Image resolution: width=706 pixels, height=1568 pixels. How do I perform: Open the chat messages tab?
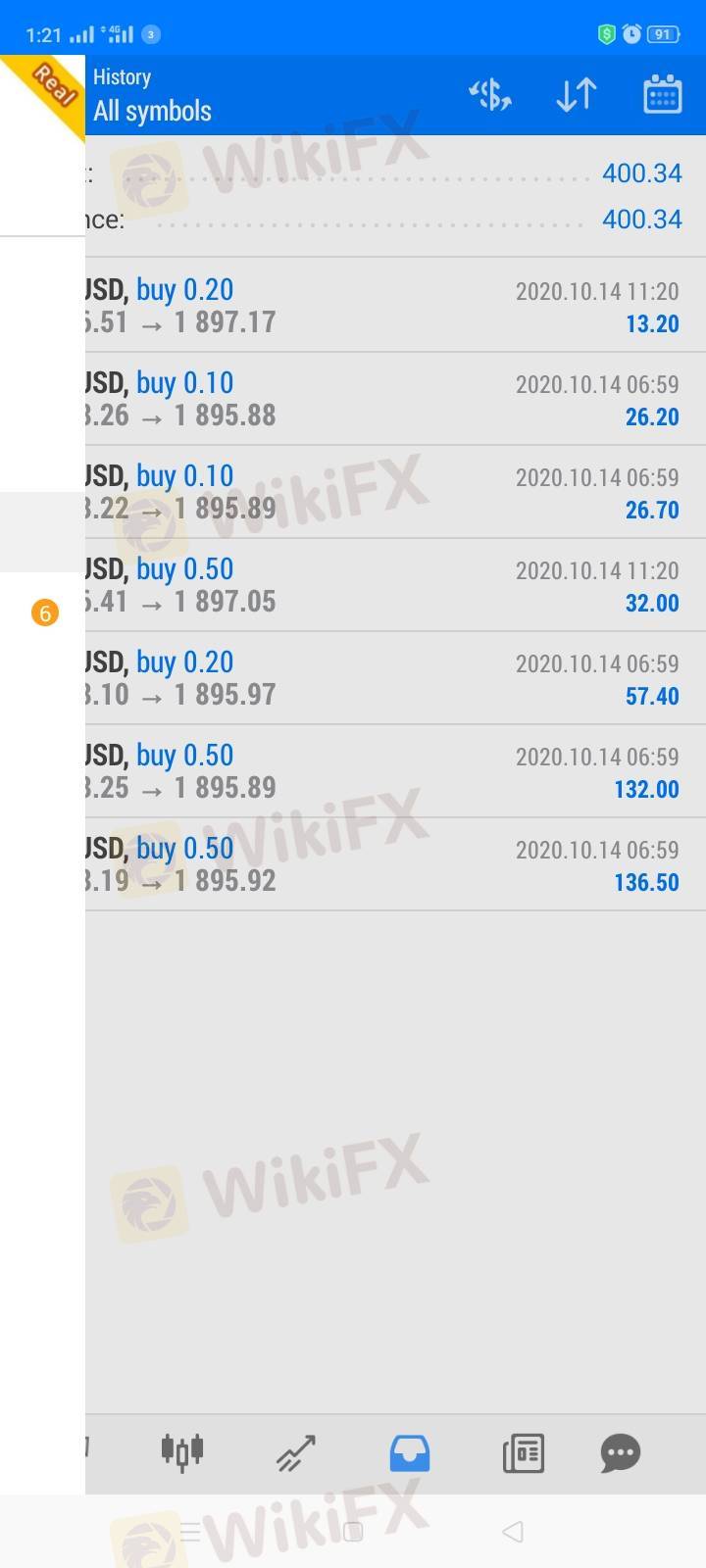[x=620, y=1453]
